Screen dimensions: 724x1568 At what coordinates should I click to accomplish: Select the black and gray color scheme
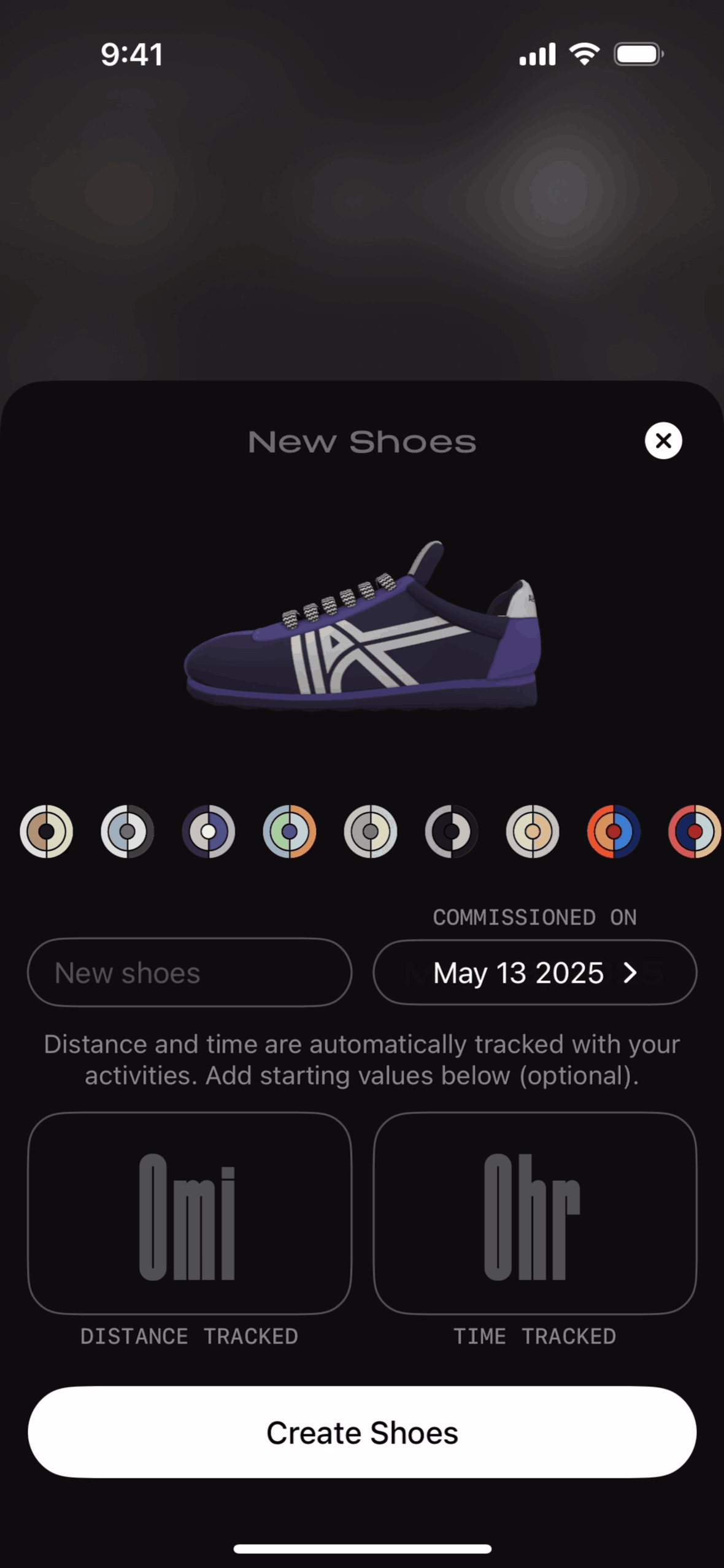click(452, 831)
